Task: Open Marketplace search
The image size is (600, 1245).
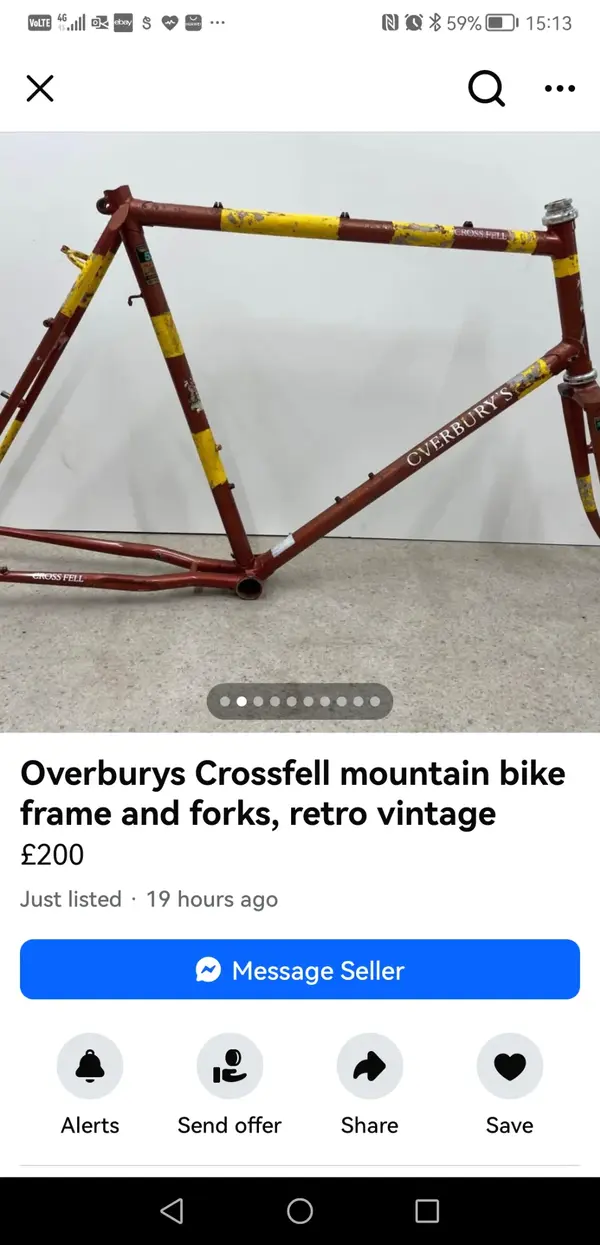Action: pyautogui.click(x=486, y=89)
